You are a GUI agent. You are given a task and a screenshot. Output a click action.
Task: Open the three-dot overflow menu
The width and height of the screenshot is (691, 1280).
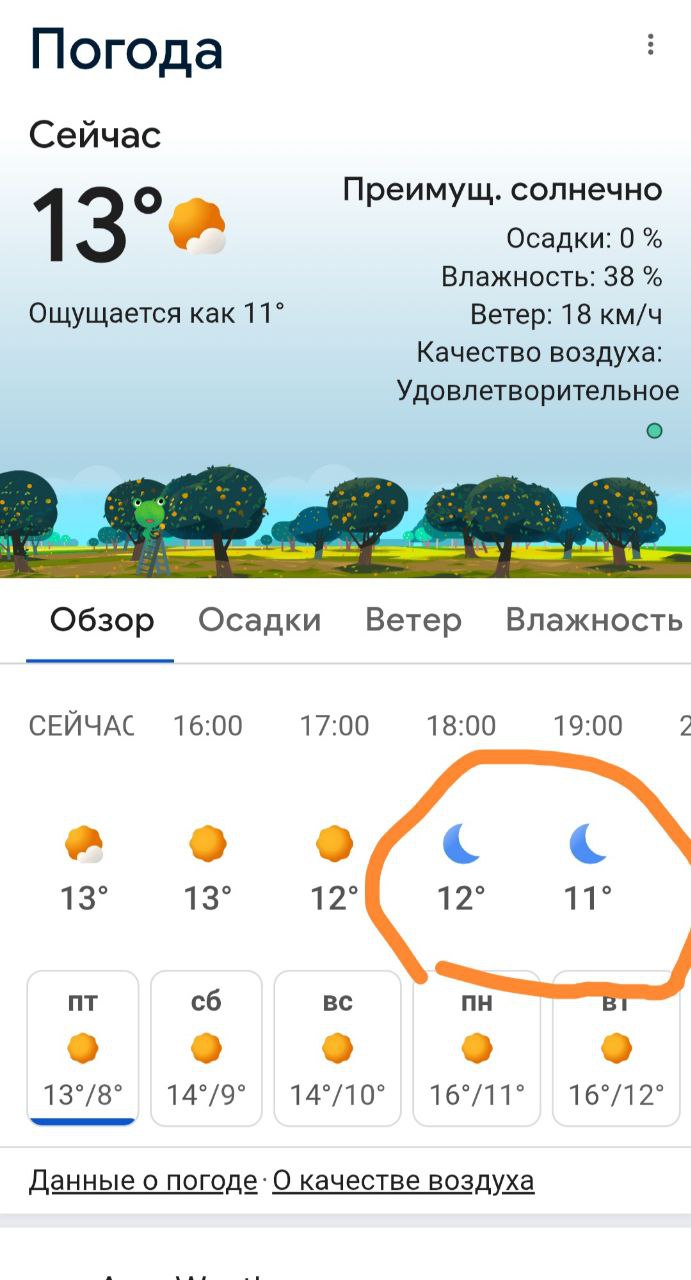pyautogui.click(x=650, y=45)
